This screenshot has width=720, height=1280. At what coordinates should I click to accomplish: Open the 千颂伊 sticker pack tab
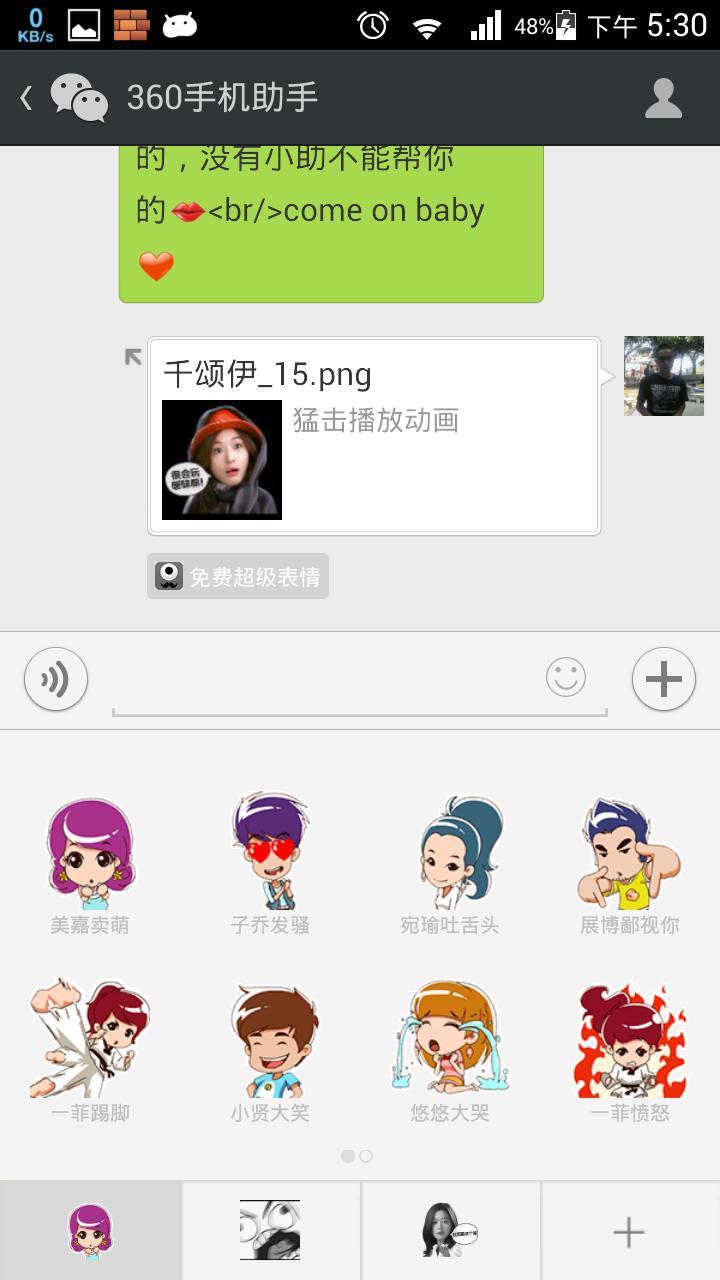450,1229
